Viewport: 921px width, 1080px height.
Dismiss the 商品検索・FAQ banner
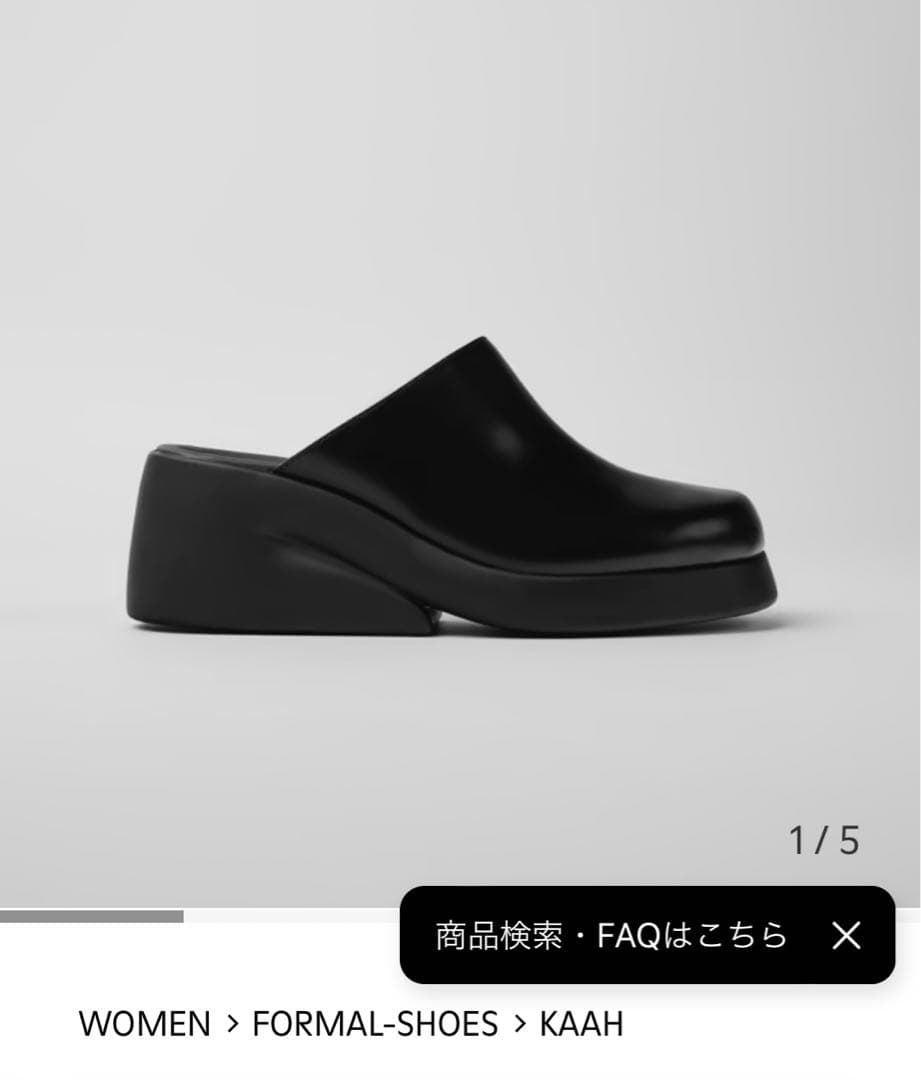click(x=846, y=936)
